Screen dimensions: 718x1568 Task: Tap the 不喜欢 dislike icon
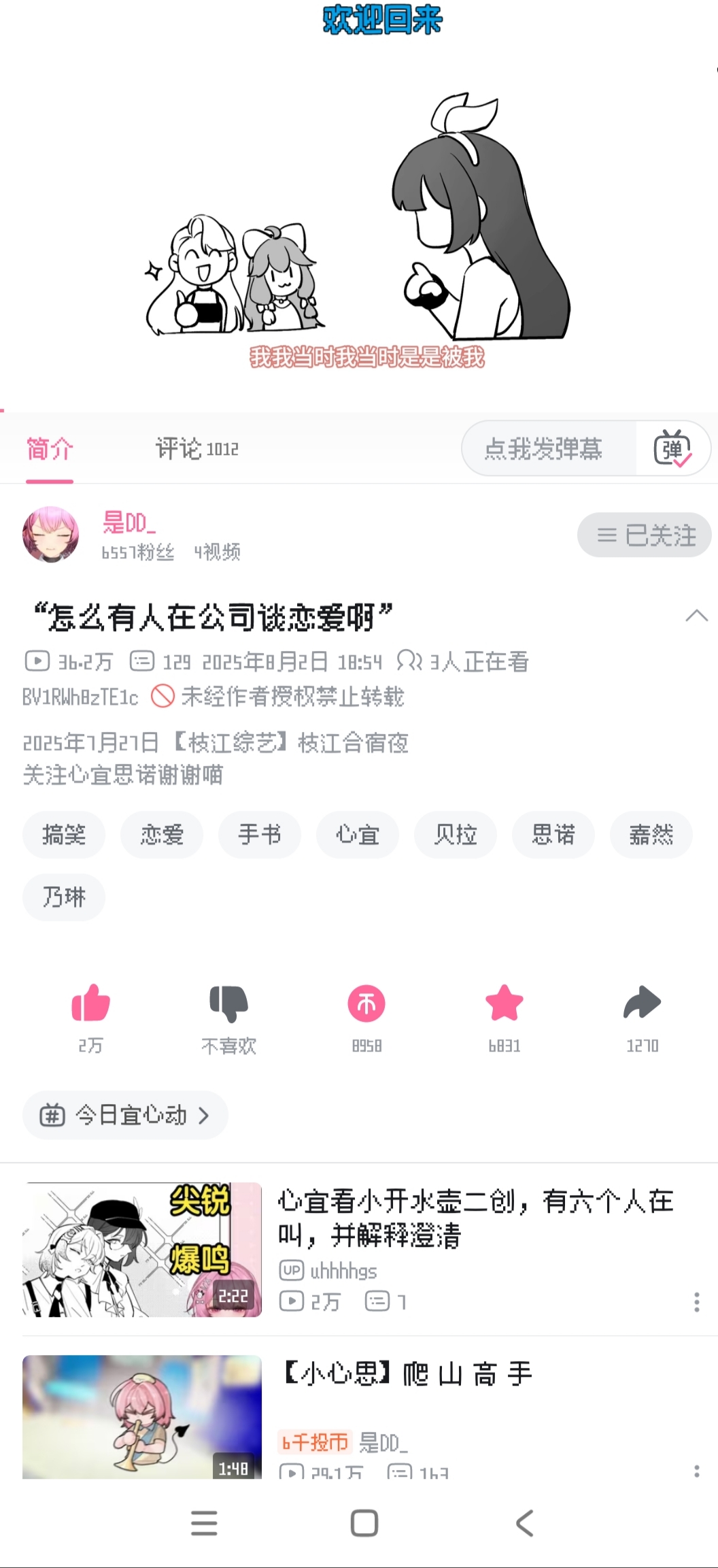point(228,1004)
